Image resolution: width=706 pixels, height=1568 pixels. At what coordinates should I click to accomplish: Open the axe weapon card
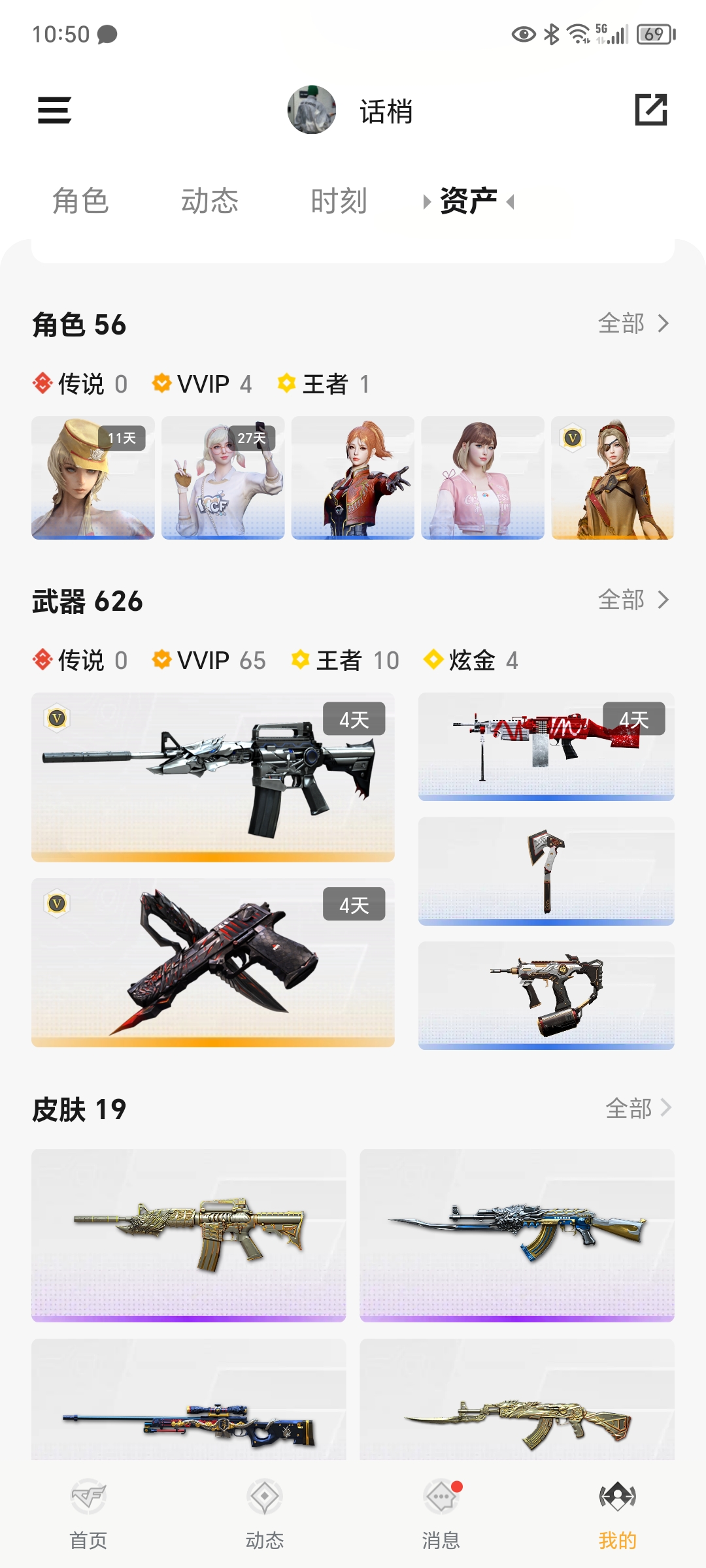pos(546,871)
